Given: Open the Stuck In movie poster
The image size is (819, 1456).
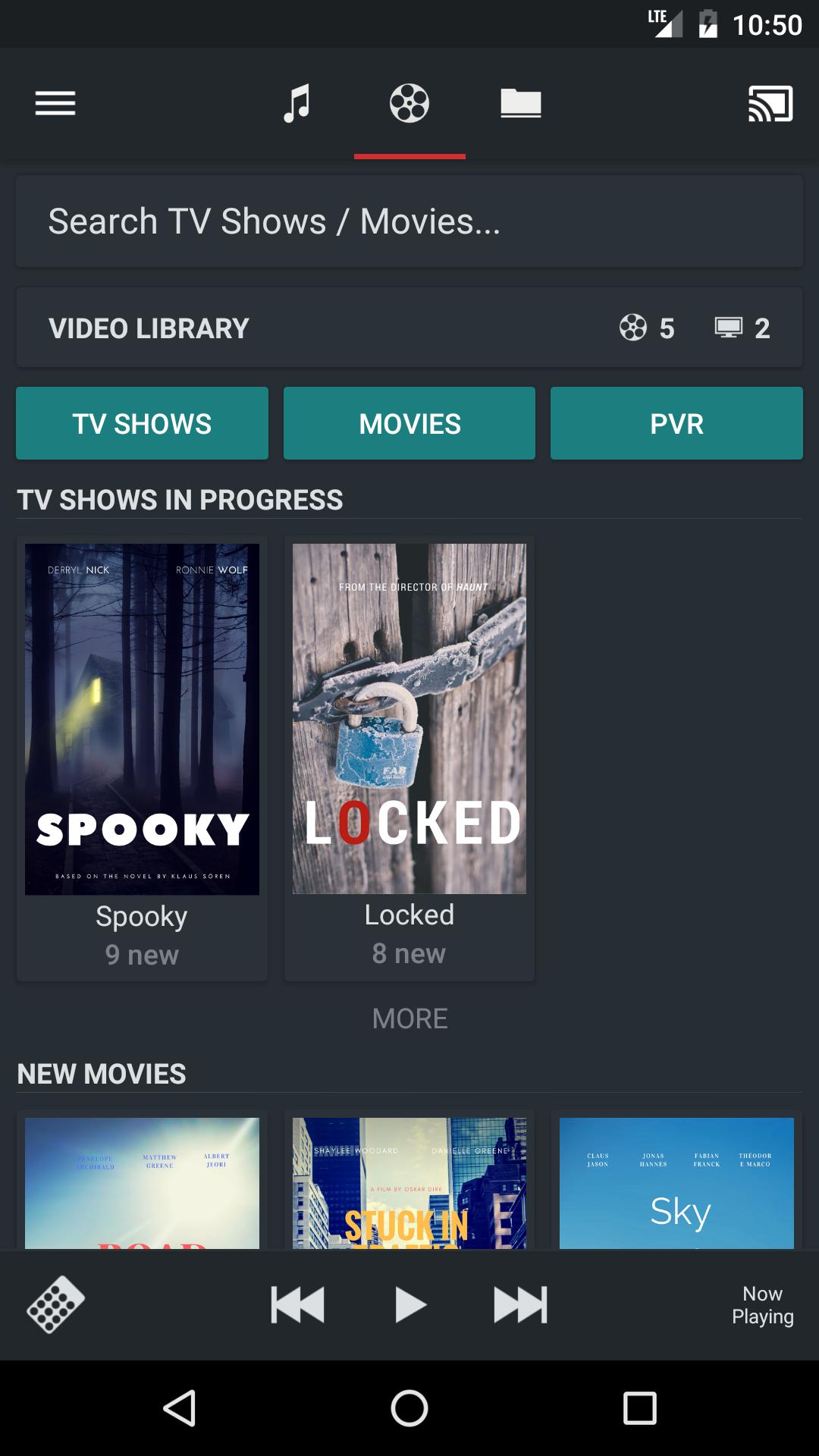Looking at the screenshot, I should (x=409, y=1183).
